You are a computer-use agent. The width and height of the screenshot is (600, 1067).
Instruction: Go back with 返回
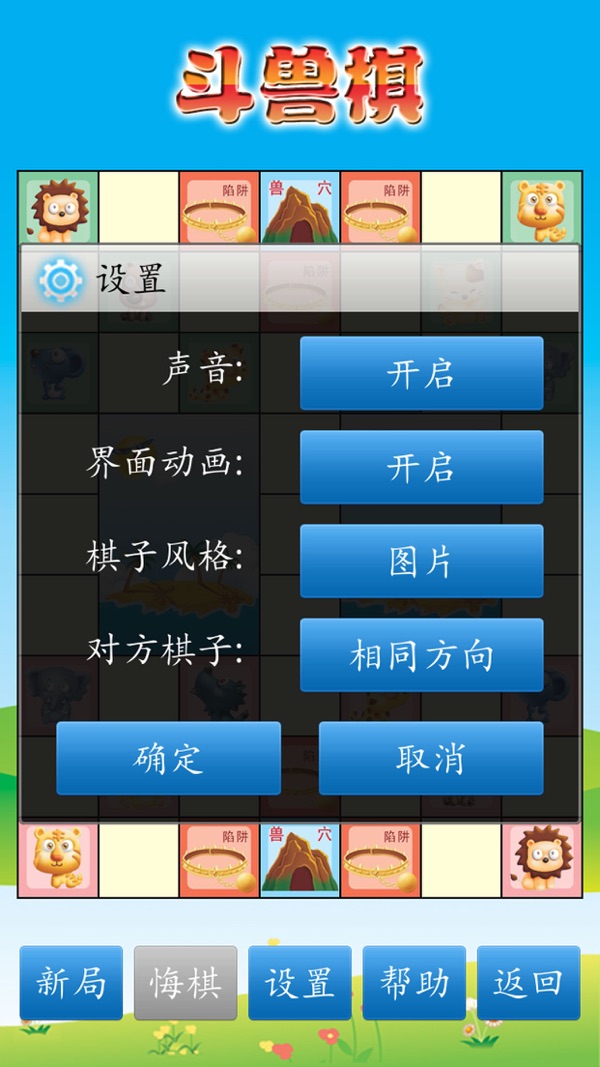pos(528,982)
